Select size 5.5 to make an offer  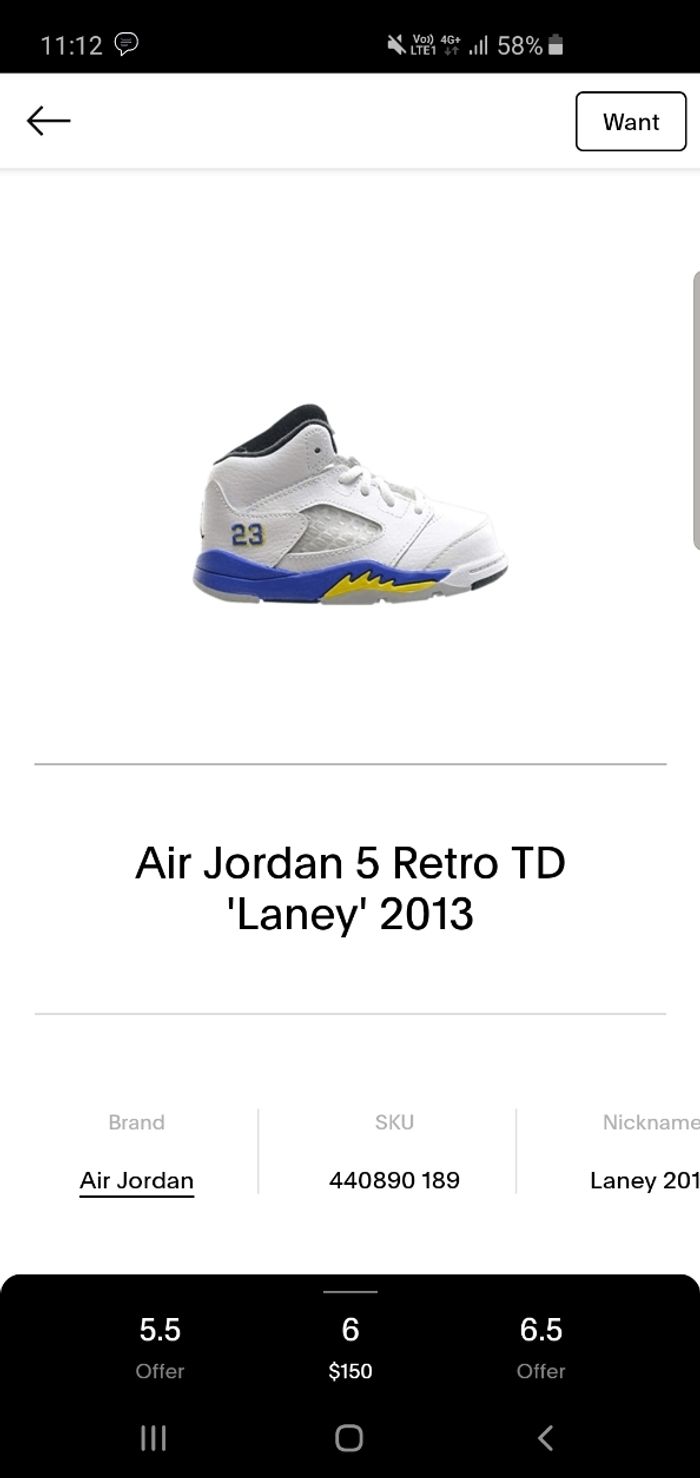(160, 1346)
